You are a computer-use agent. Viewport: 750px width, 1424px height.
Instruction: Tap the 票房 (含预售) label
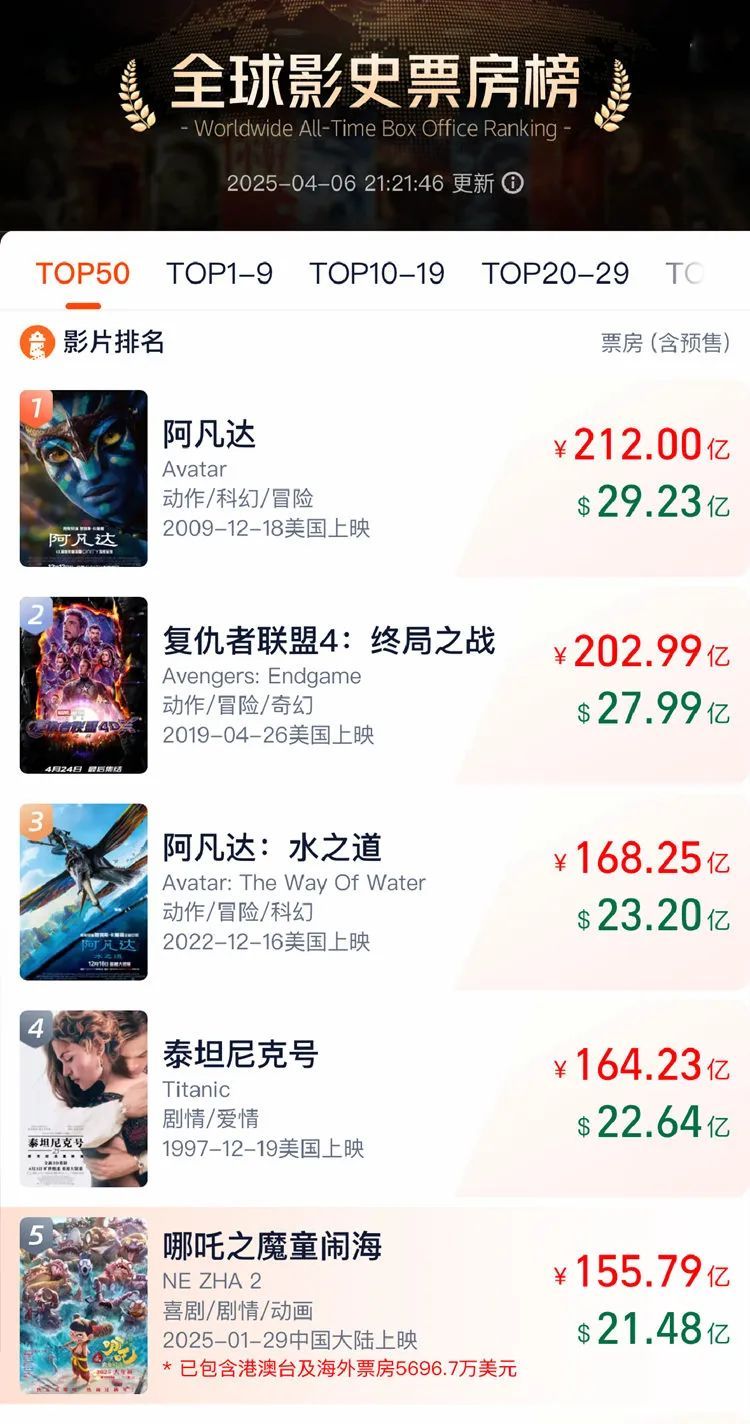click(668, 343)
